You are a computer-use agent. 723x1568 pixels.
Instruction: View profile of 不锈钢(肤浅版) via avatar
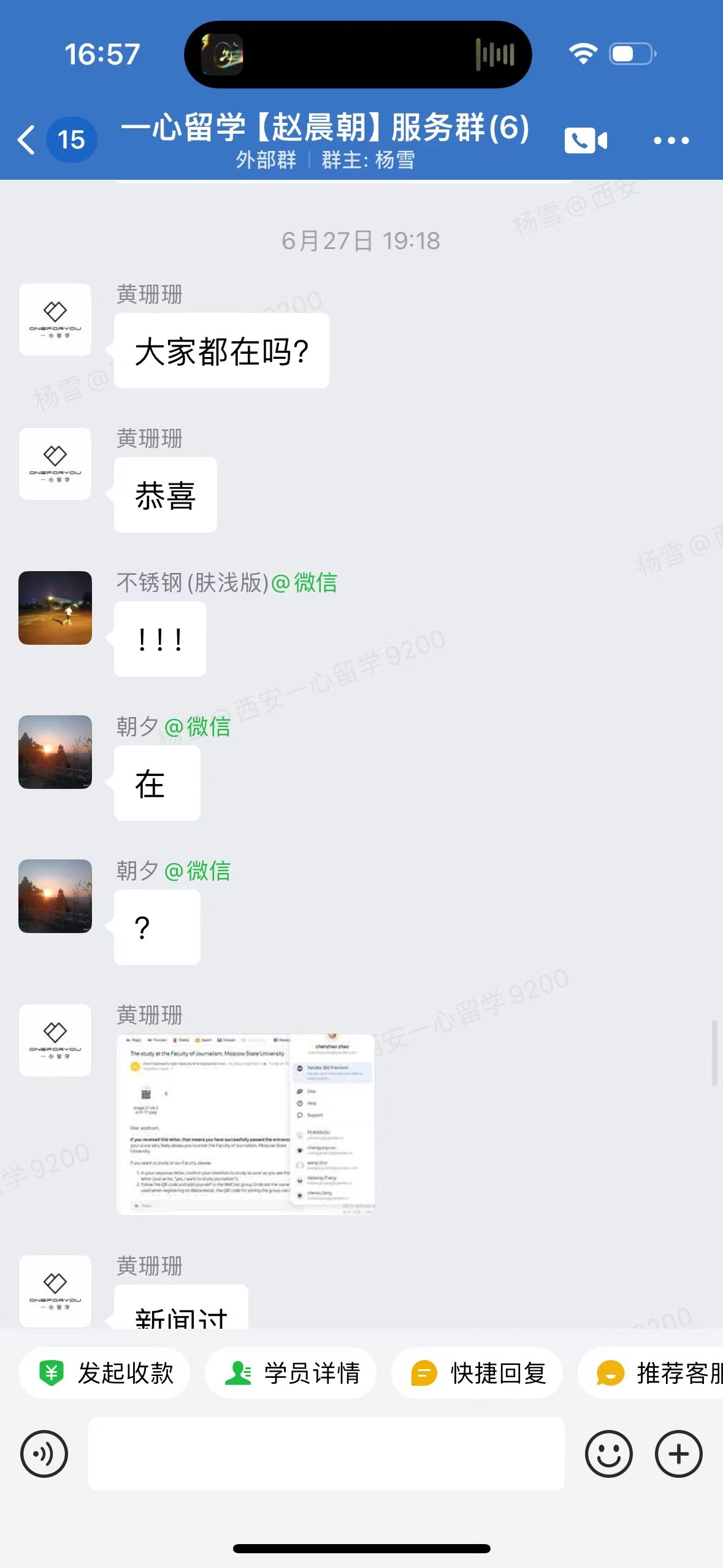point(55,608)
